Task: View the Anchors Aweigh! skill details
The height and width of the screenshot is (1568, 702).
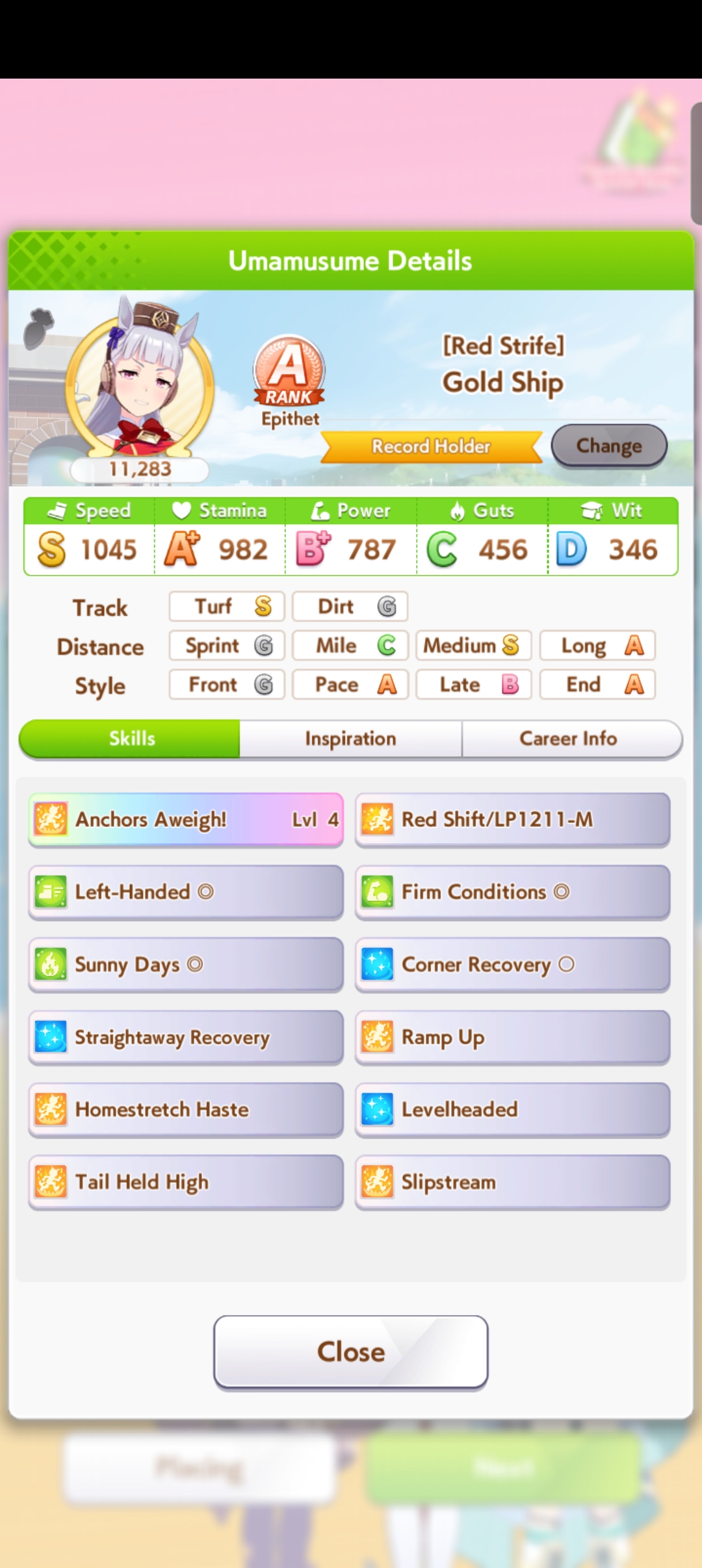Action: pyautogui.click(x=186, y=820)
